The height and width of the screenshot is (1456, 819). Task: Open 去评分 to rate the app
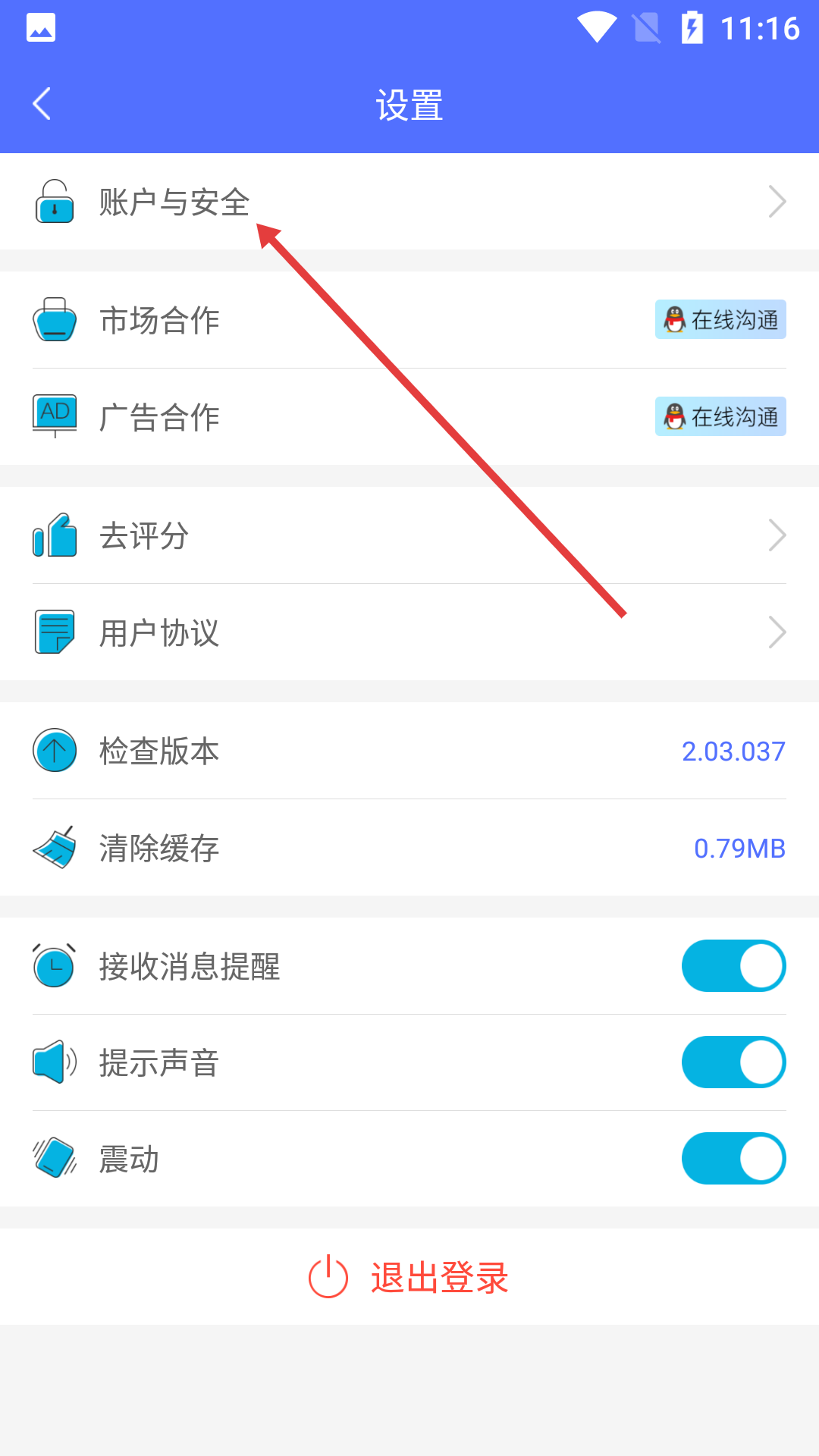[409, 535]
